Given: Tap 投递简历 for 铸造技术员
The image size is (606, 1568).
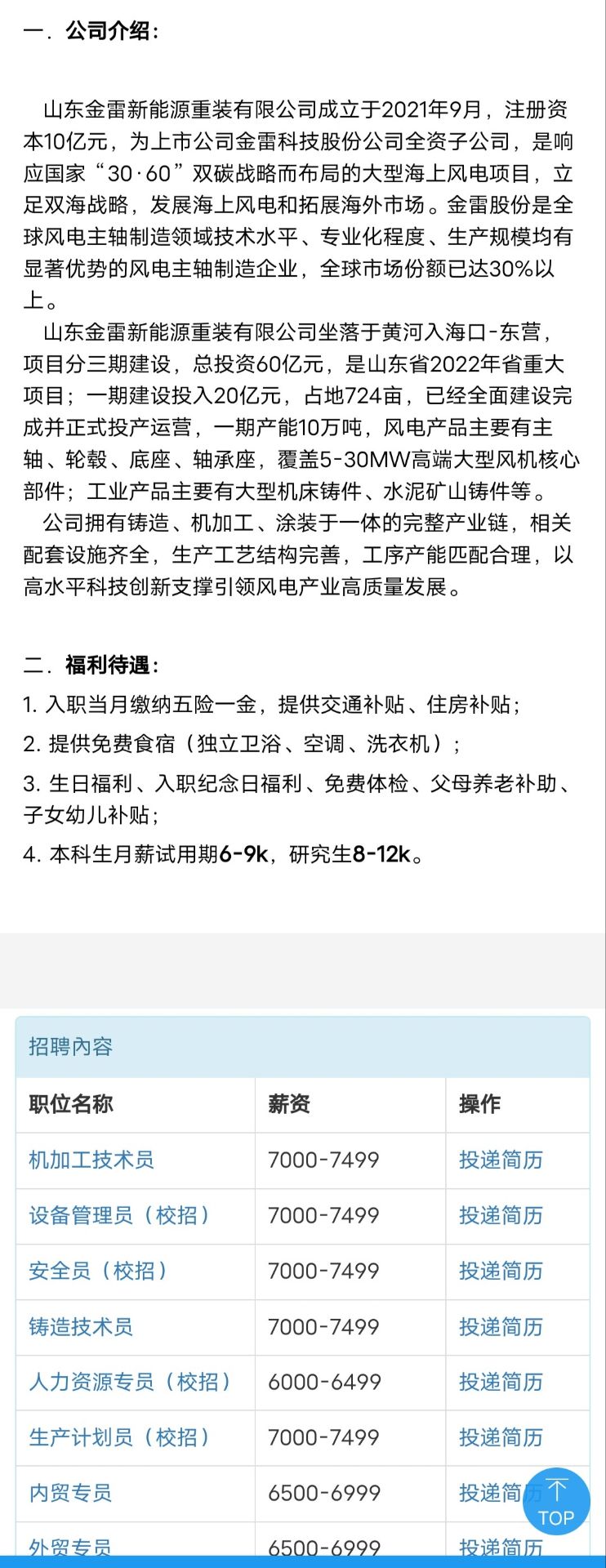Looking at the screenshot, I should [500, 1326].
